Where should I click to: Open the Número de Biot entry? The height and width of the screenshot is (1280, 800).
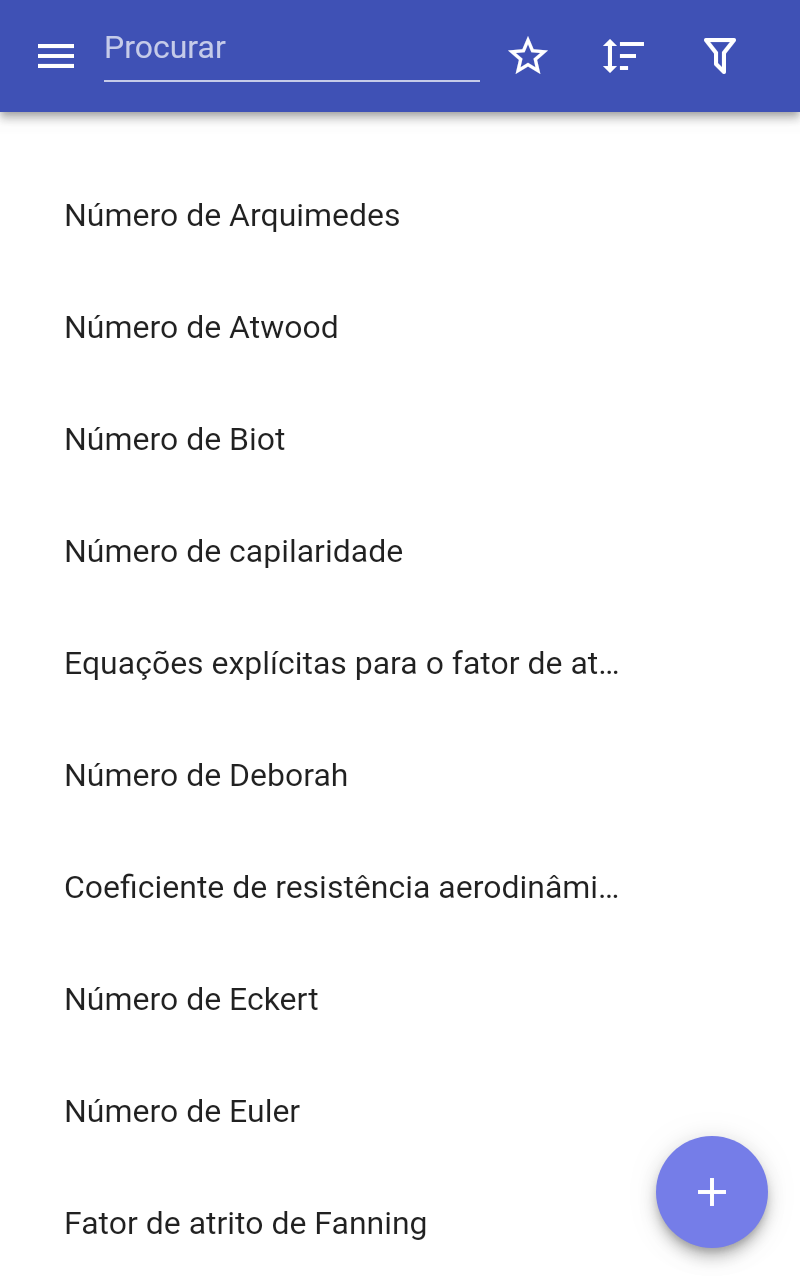pyautogui.click(x=400, y=440)
